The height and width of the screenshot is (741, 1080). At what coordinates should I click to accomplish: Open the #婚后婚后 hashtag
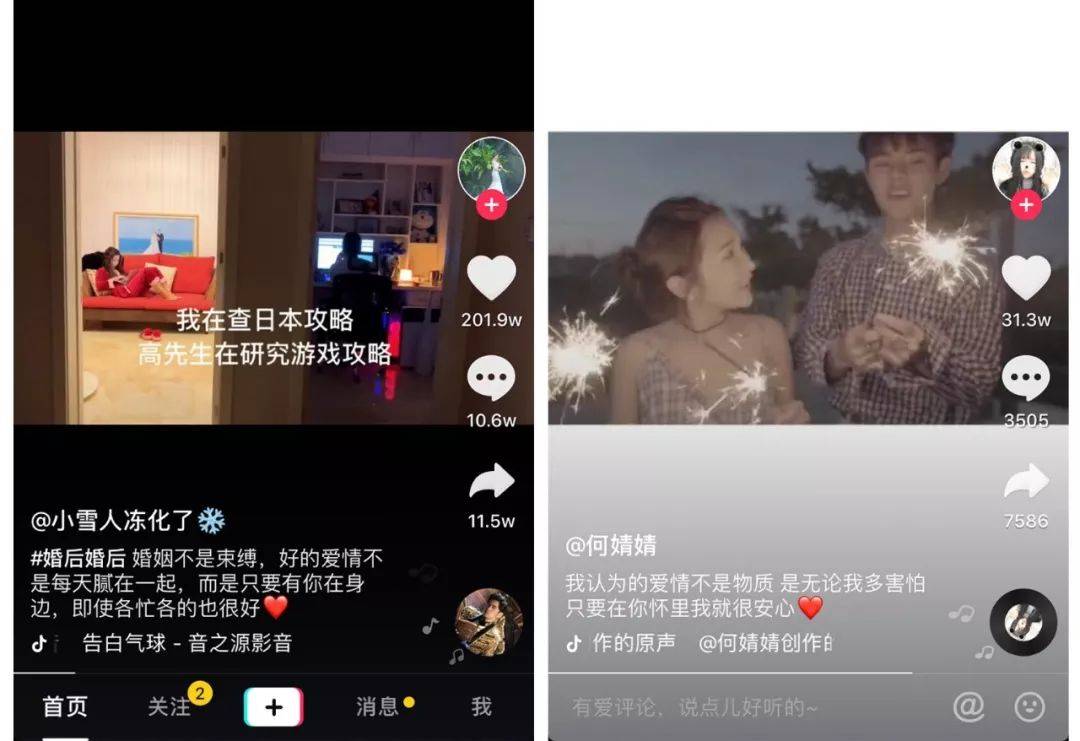pos(77,558)
